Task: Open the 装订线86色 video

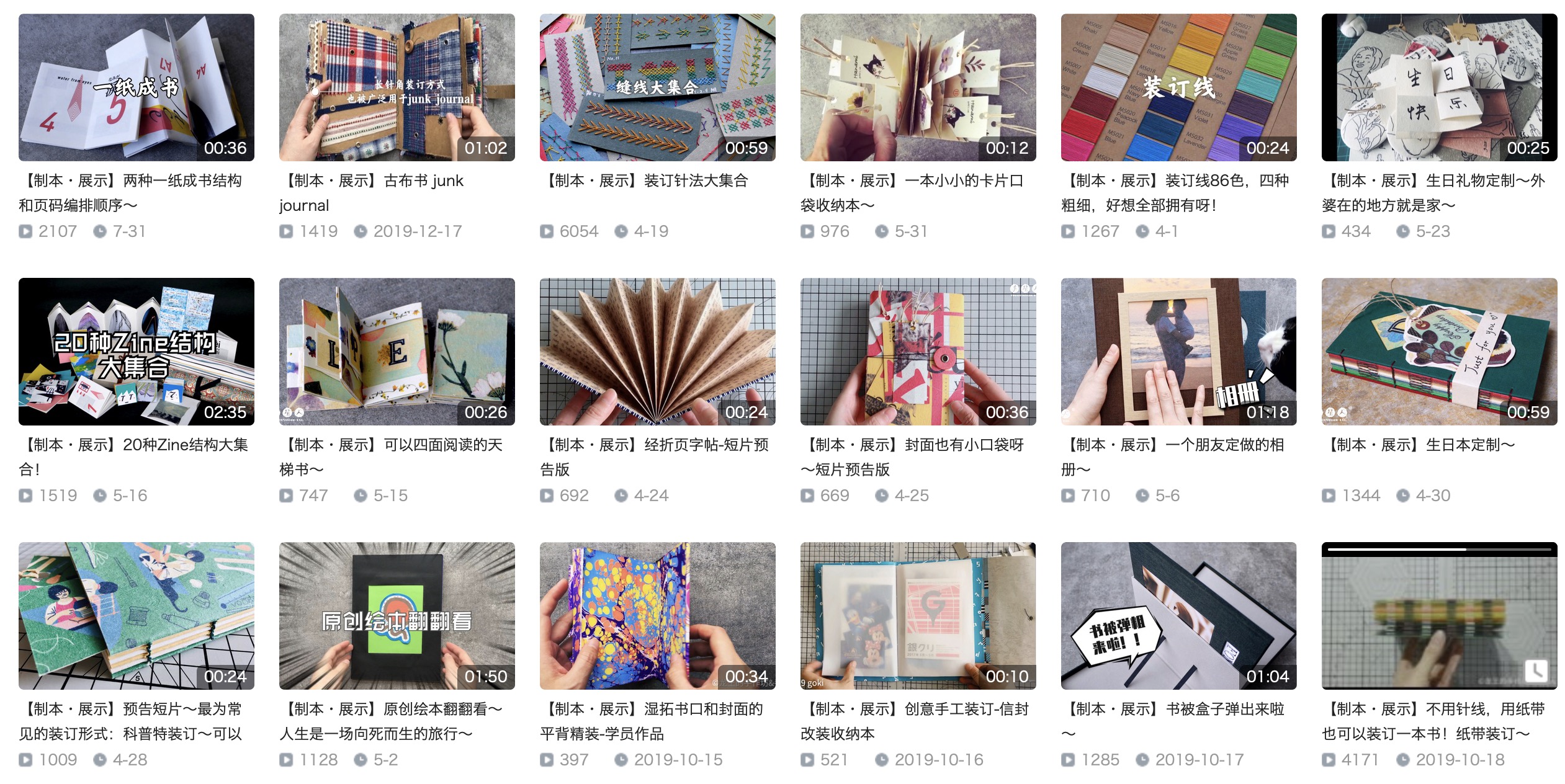Action: click(x=1178, y=87)
